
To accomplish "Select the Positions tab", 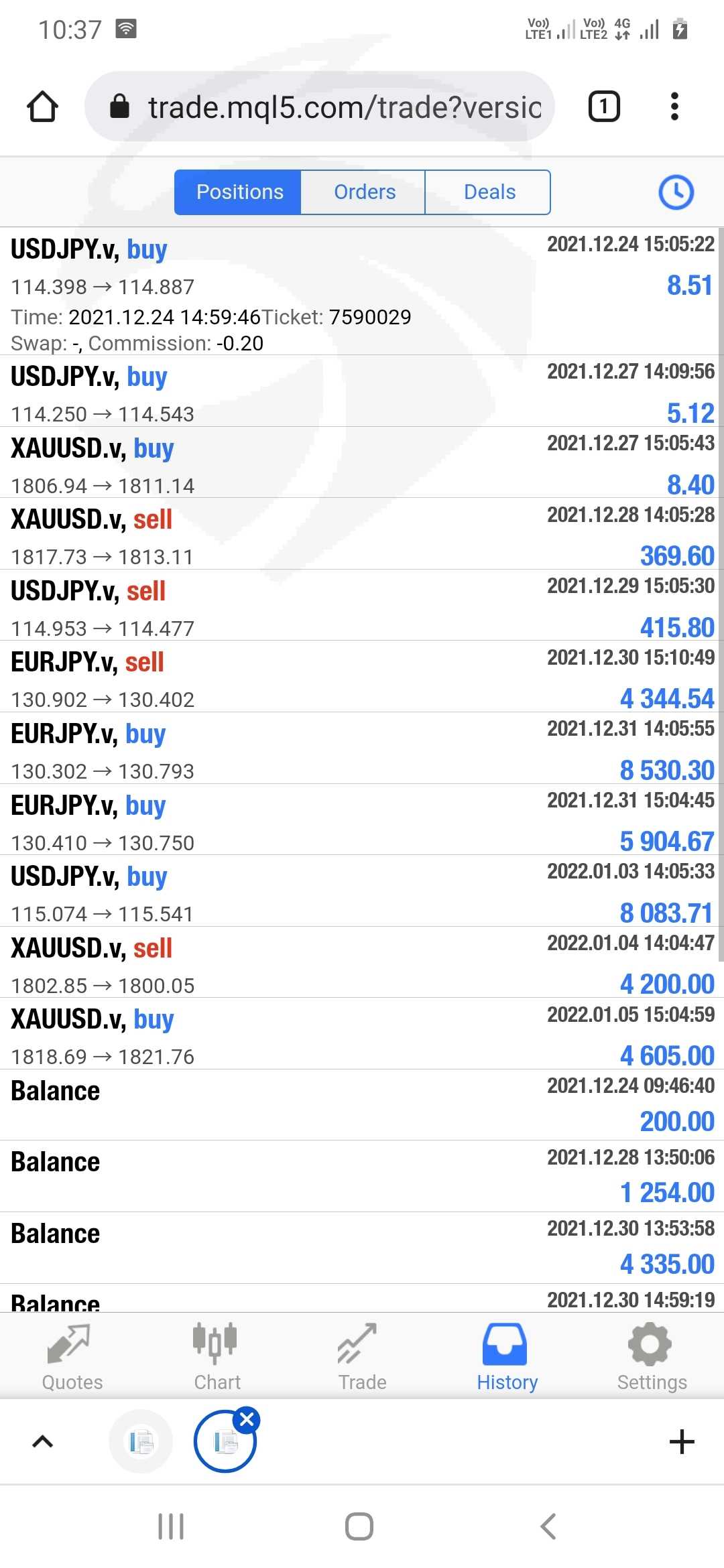I will (x=238, y=192).
